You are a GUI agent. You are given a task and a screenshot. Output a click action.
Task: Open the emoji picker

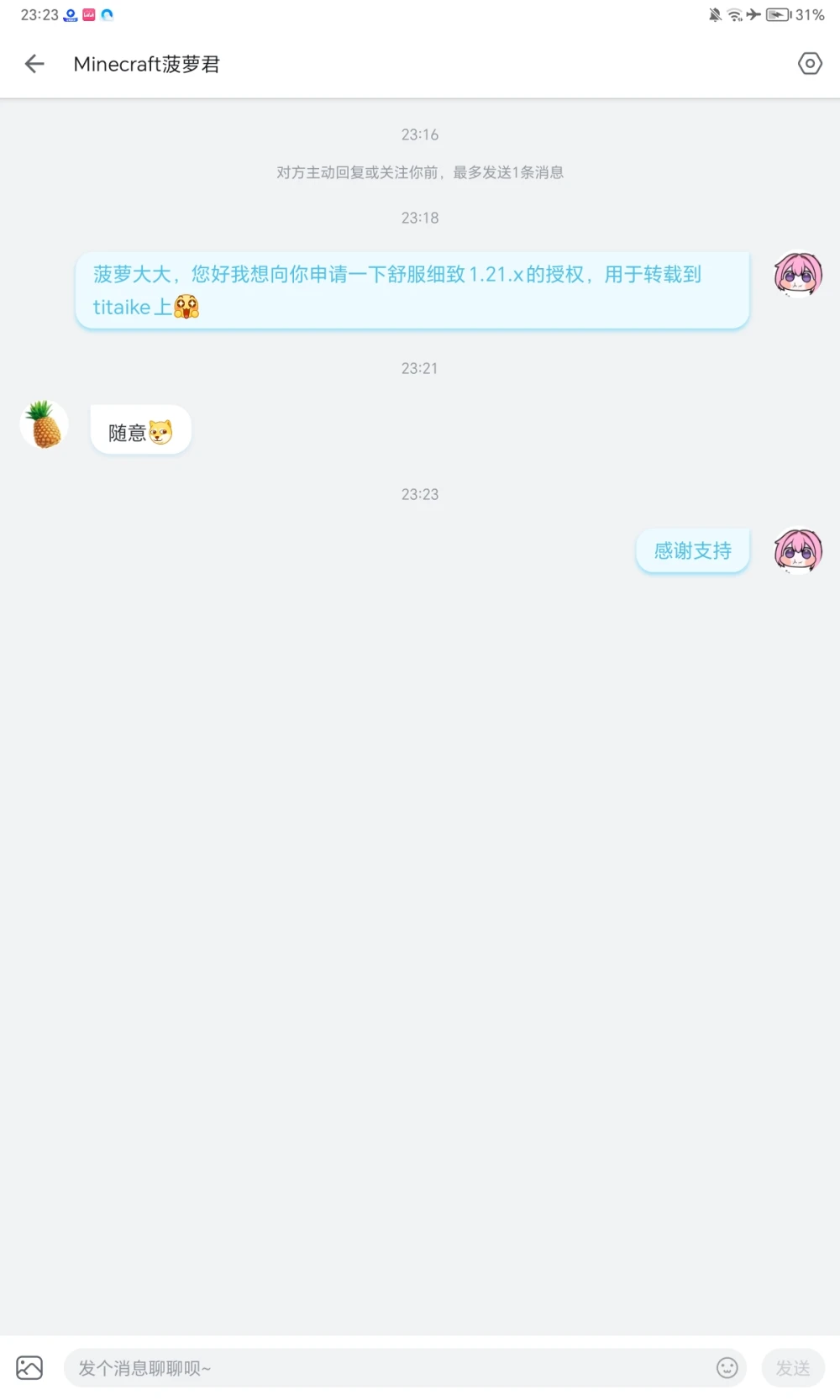pos(727,1368)
